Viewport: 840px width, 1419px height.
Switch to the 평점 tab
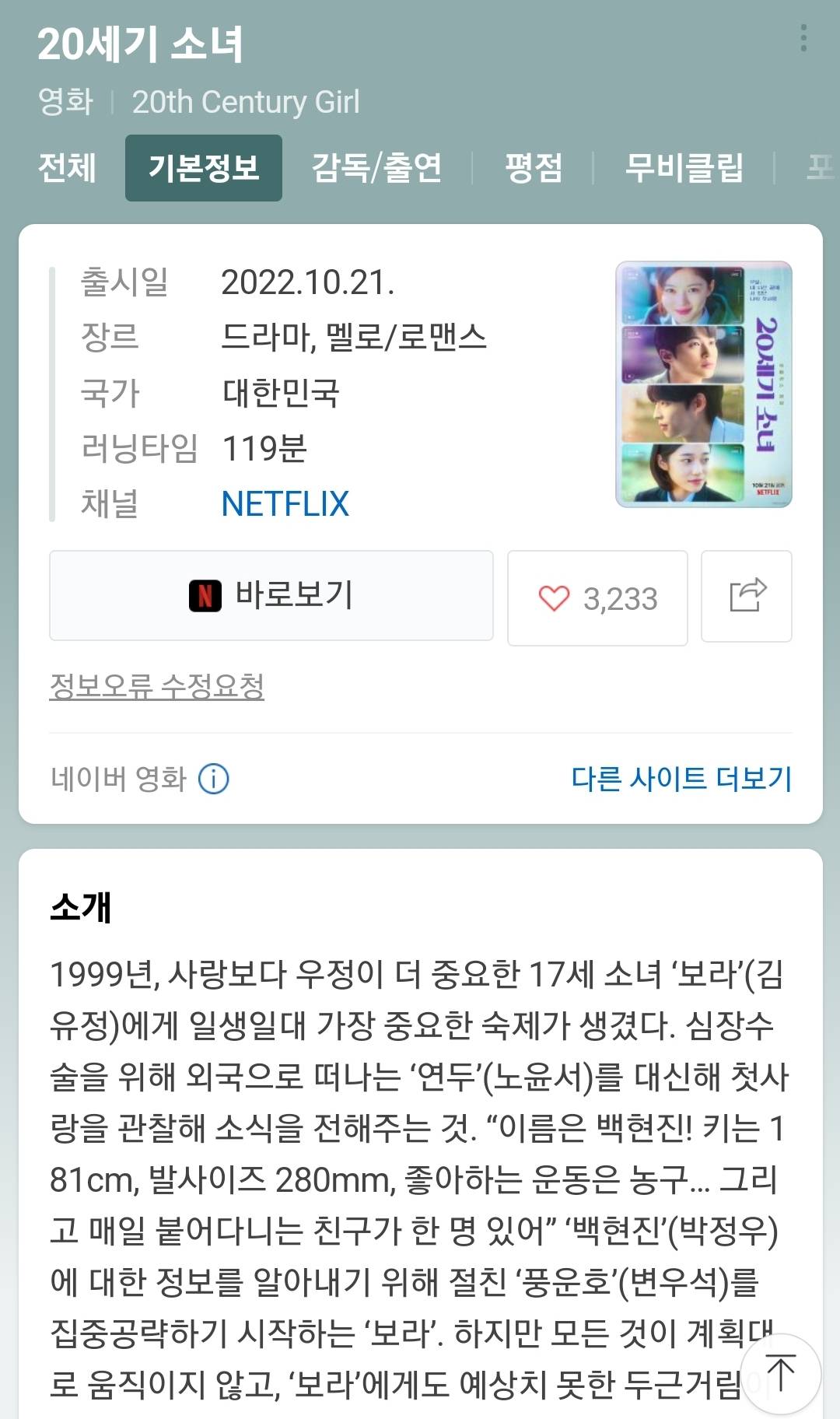[x=533, y=168]
